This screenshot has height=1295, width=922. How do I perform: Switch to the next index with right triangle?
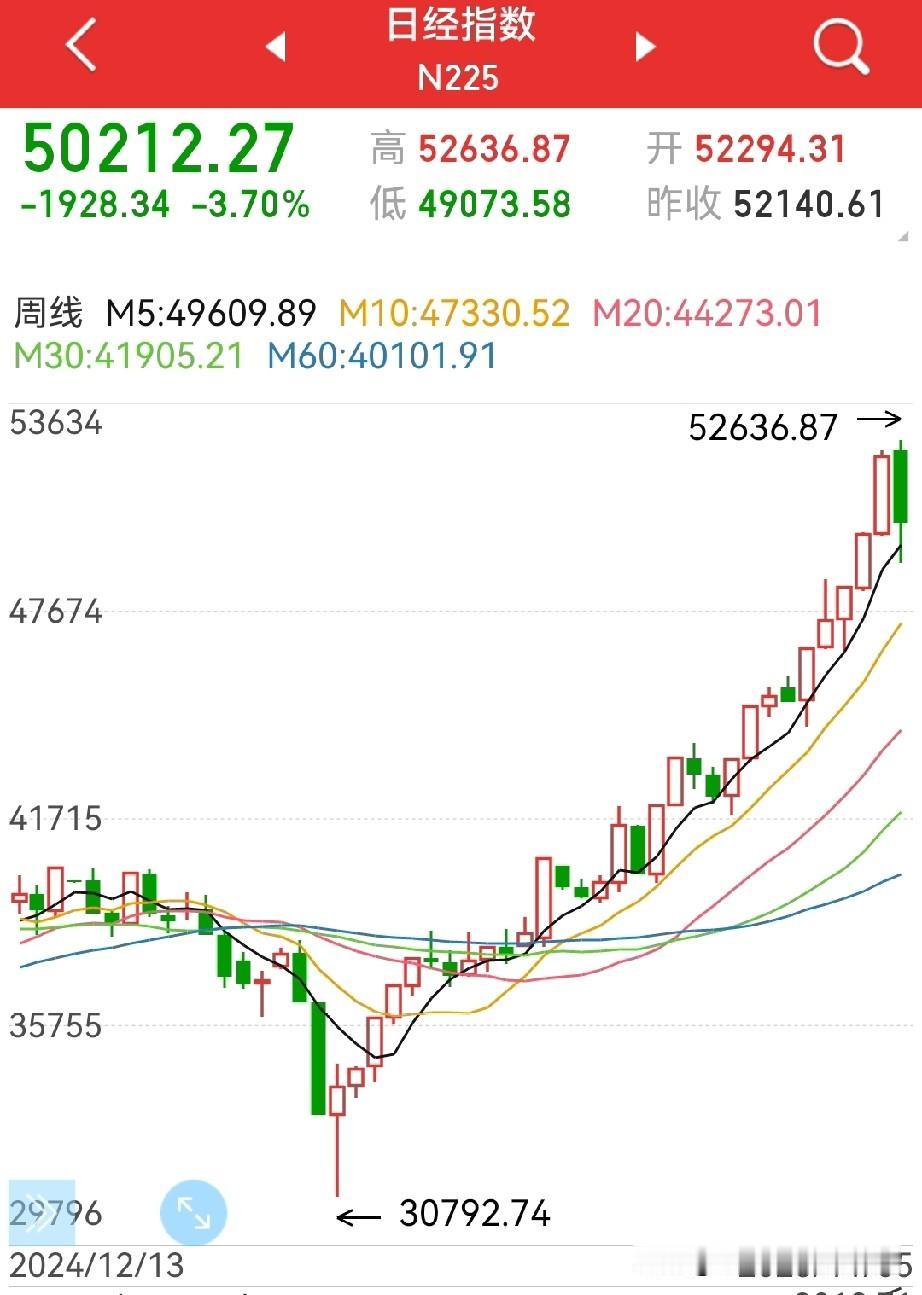tap(646, 46)
